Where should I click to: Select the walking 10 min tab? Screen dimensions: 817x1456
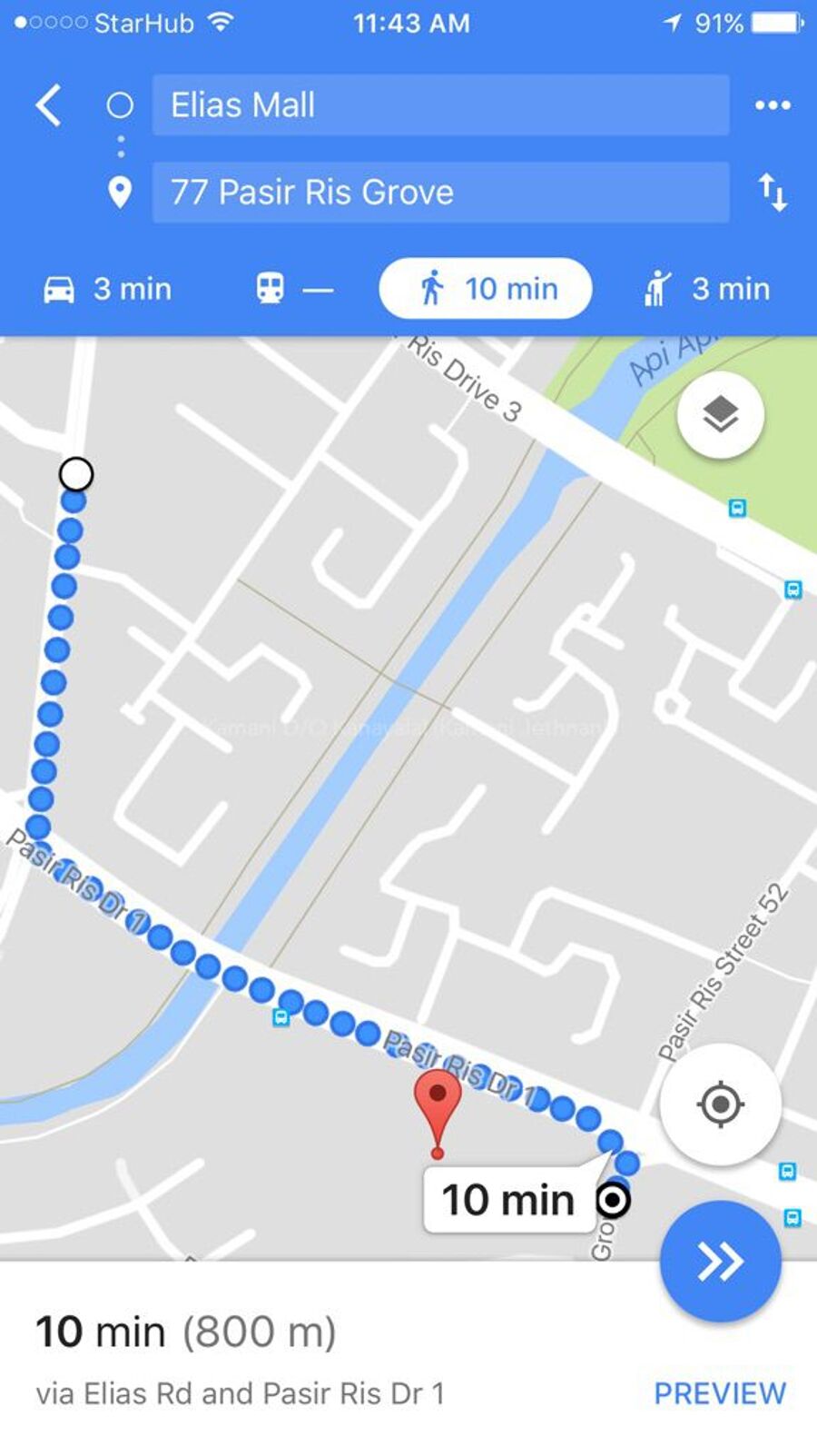(x=486, y=289)
